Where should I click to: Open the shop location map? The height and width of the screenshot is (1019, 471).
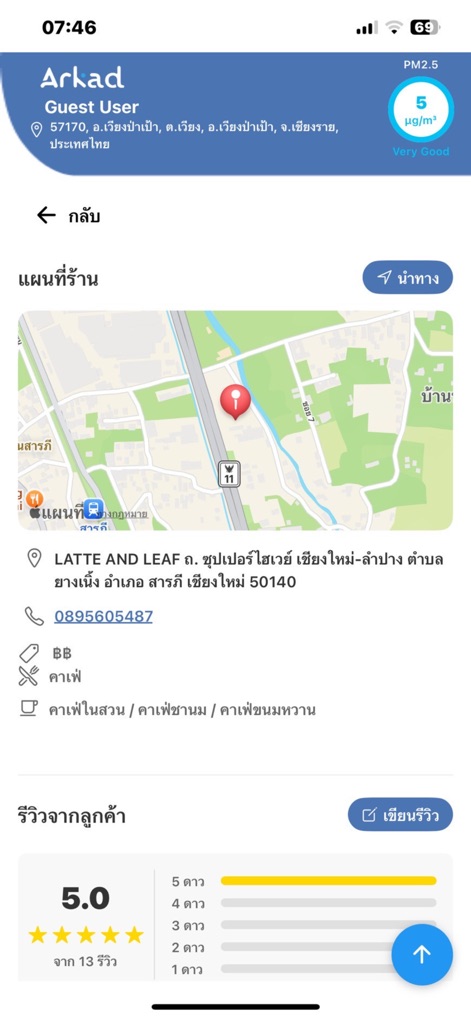235,420
